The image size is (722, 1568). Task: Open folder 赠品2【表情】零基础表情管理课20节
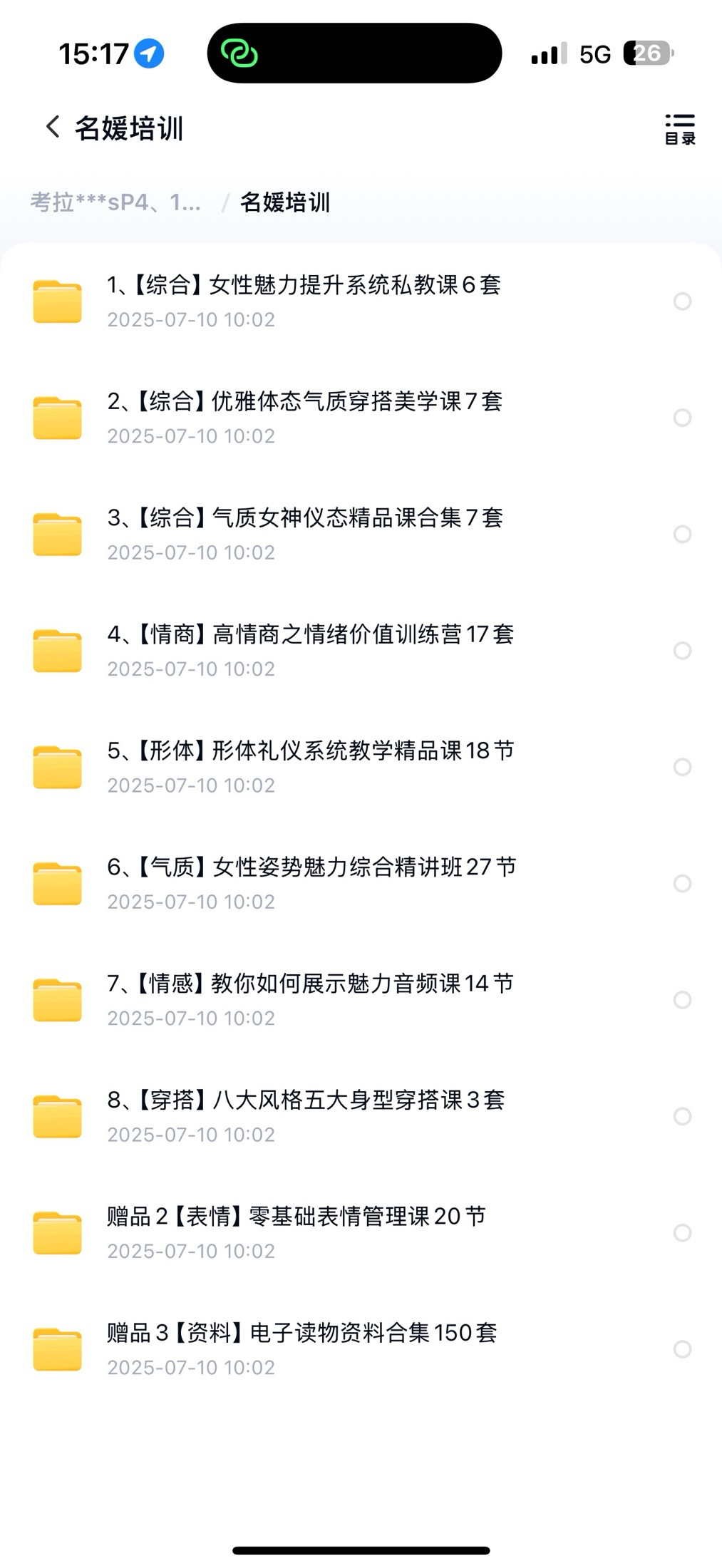tap(296, 1217)
